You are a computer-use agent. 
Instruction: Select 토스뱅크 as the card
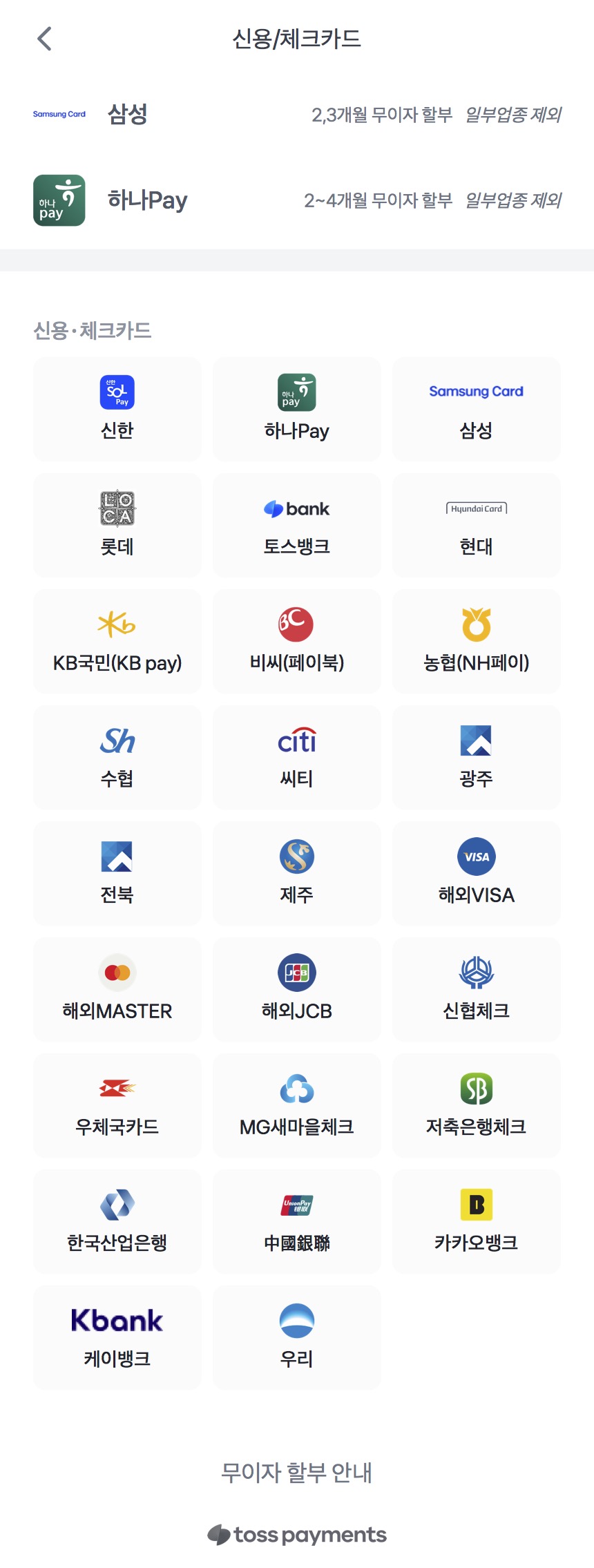pyautogui.click(x=297, y=525)
